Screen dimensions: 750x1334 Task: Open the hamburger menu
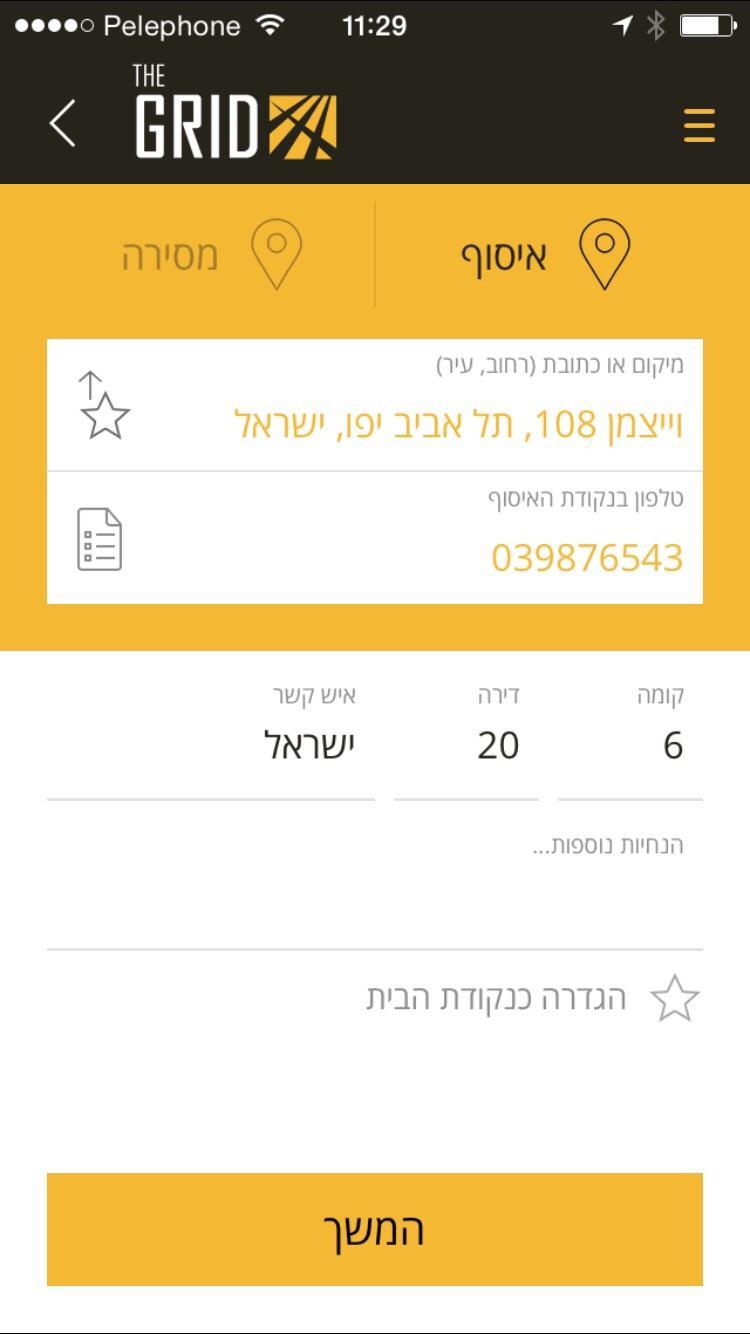699,125
